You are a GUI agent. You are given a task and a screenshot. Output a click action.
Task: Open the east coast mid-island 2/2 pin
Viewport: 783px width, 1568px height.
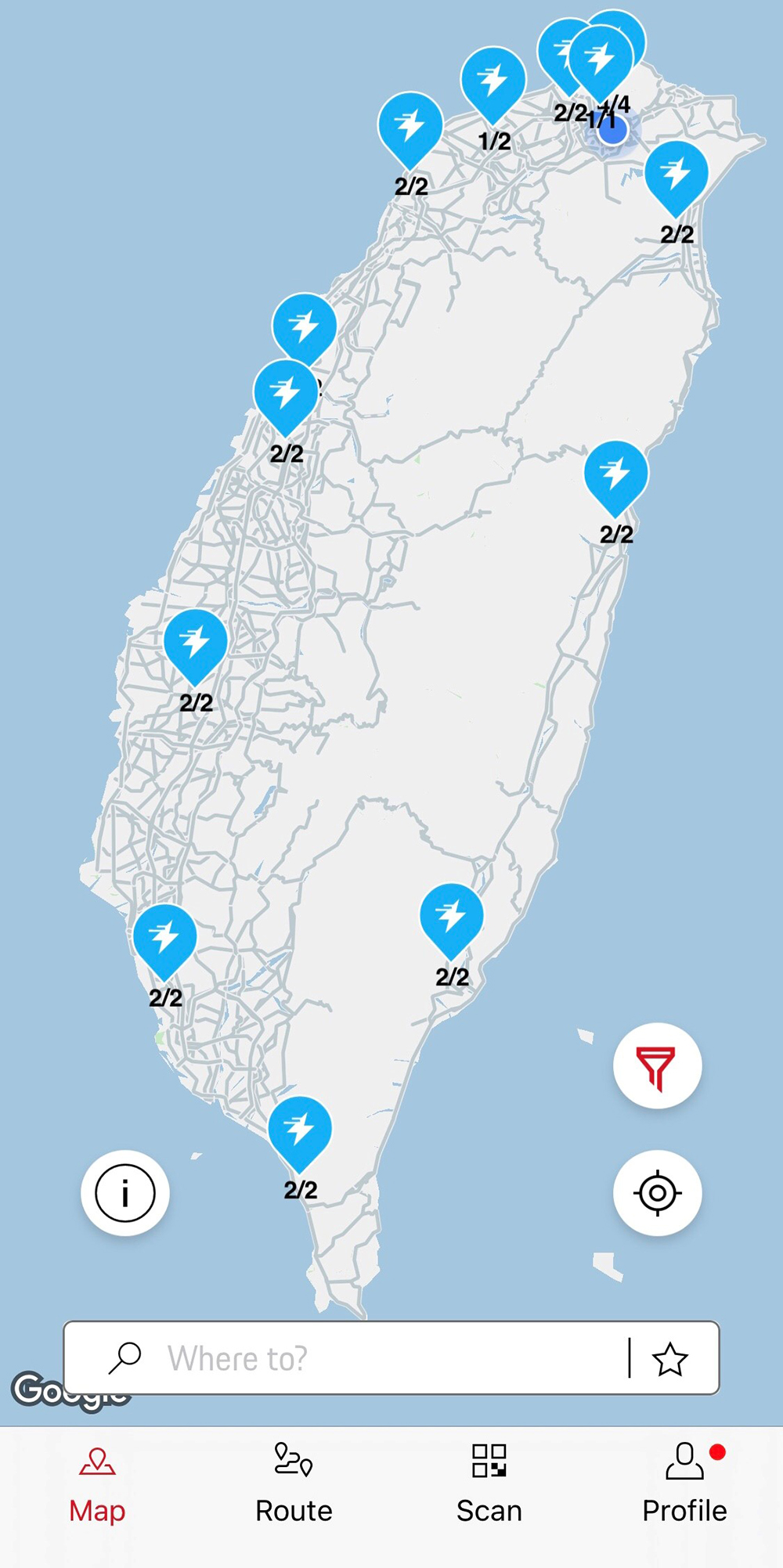[616, 474]
